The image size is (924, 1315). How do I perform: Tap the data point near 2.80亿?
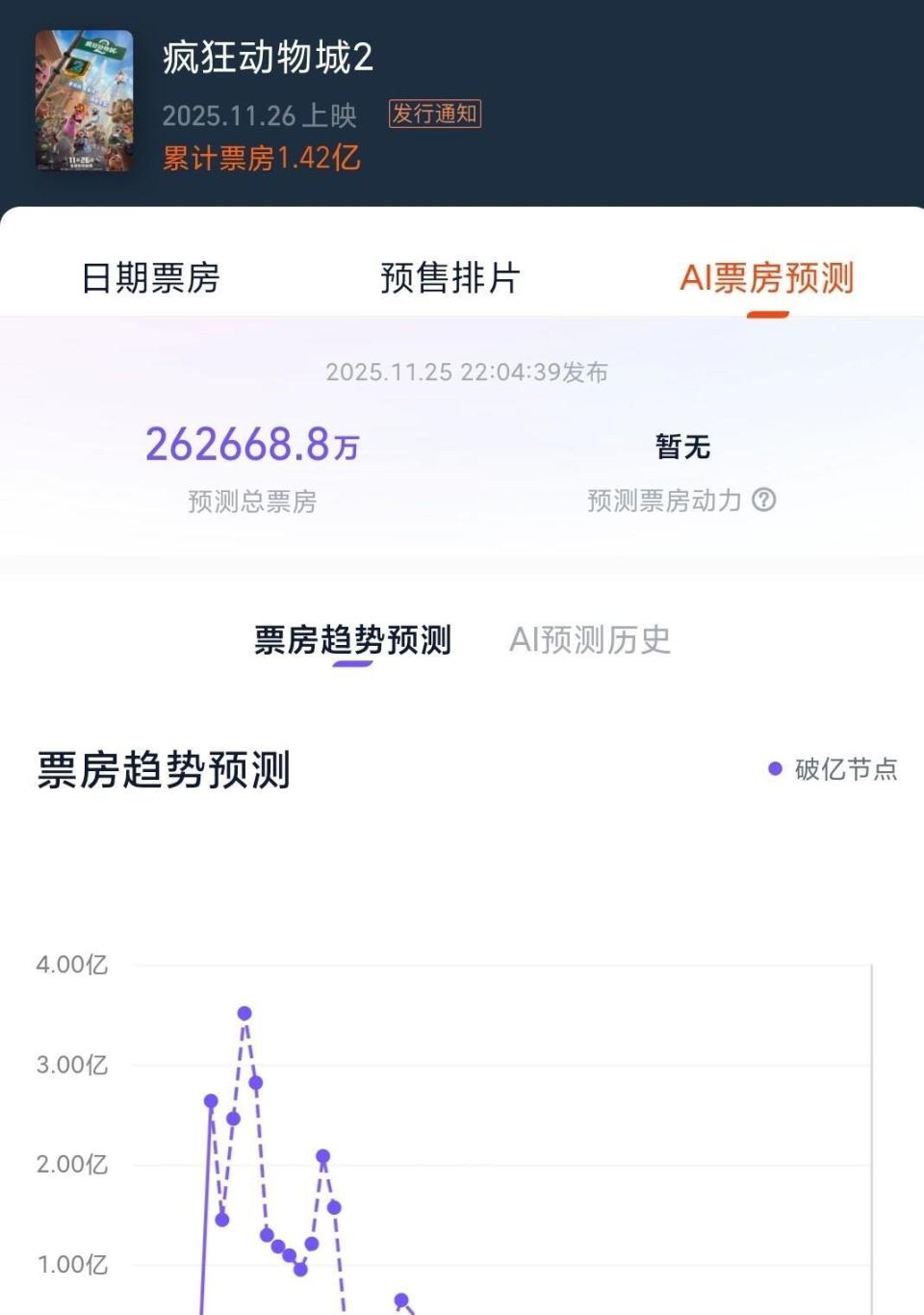[254, 1082]
